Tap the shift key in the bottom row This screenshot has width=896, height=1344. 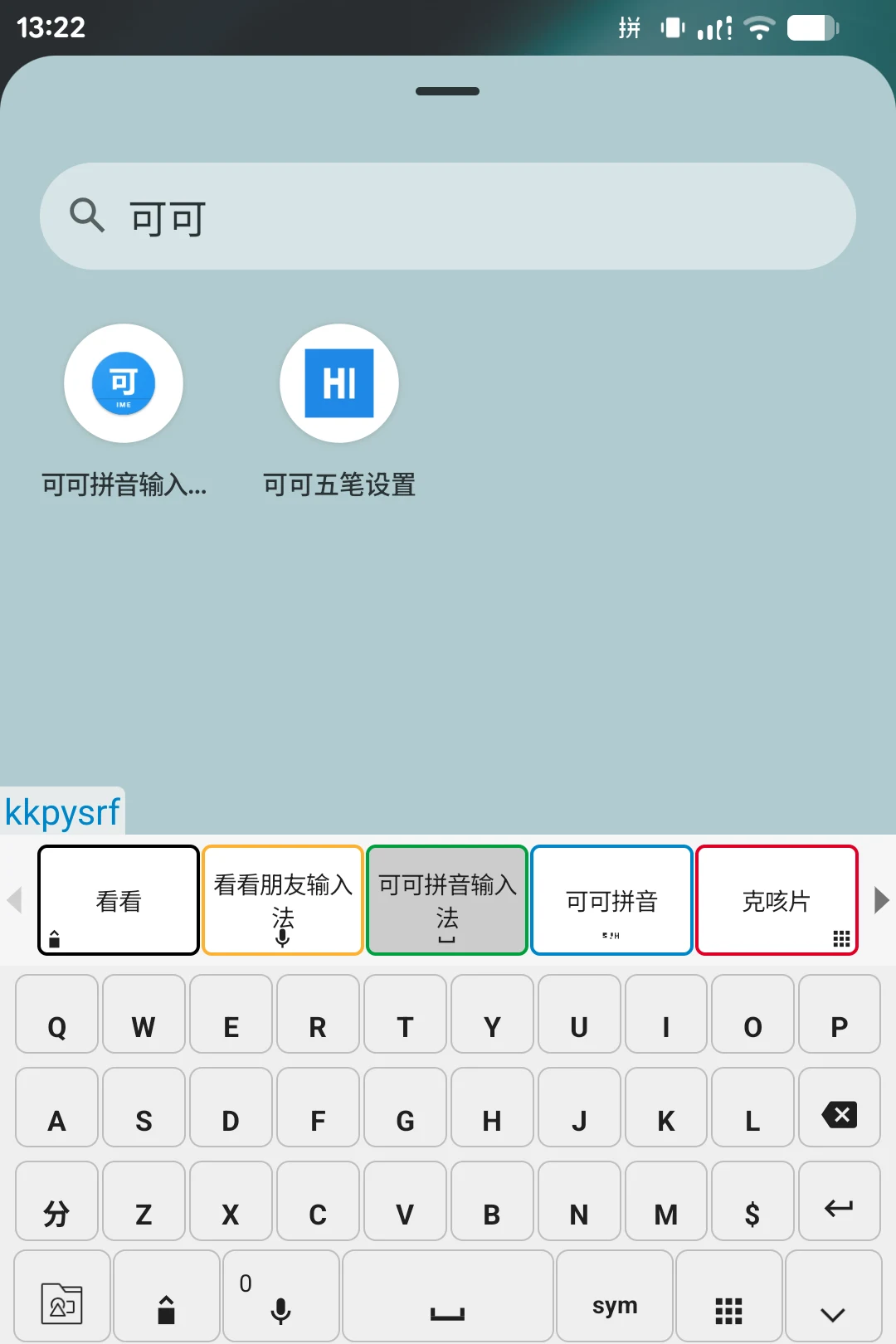[166, 1296]
